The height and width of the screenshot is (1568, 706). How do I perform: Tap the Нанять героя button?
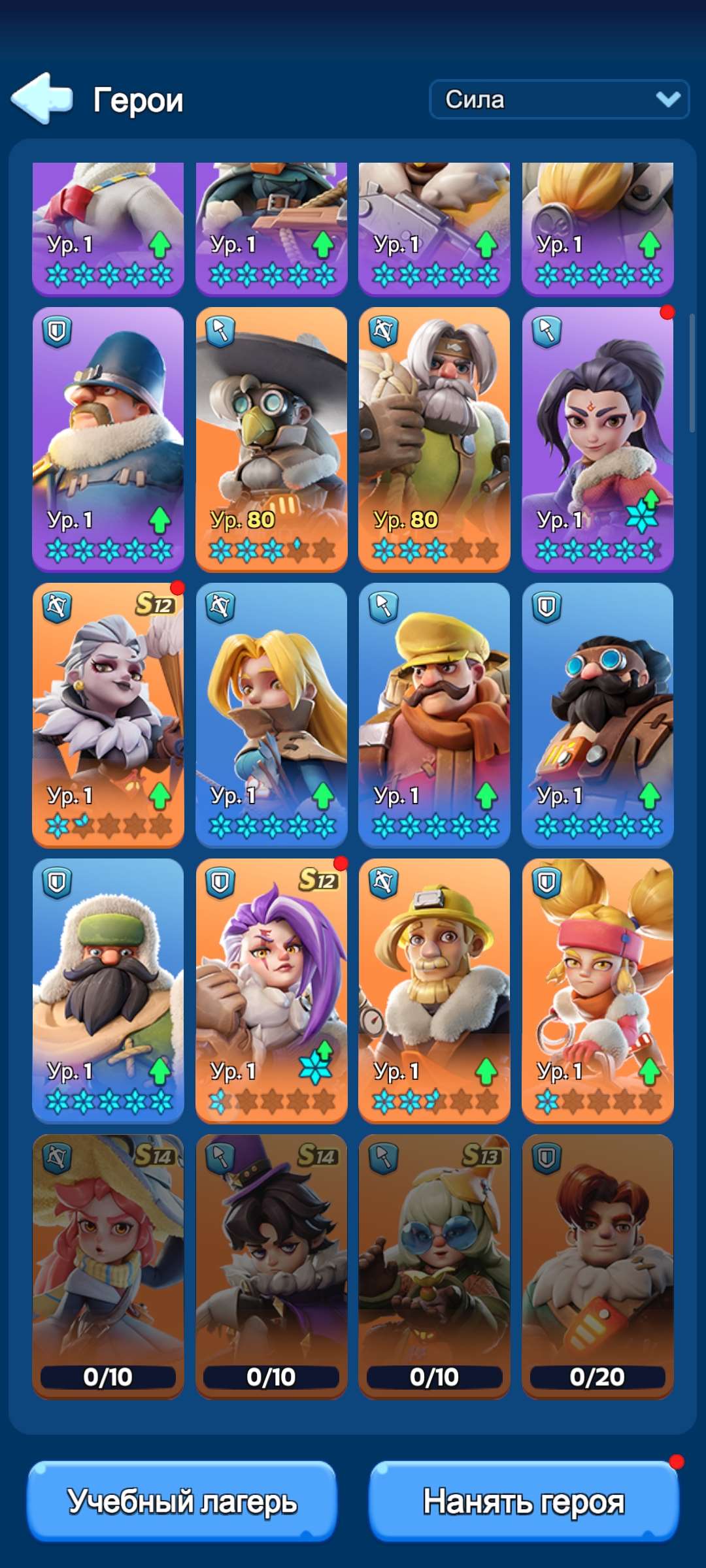point(524,1501)
